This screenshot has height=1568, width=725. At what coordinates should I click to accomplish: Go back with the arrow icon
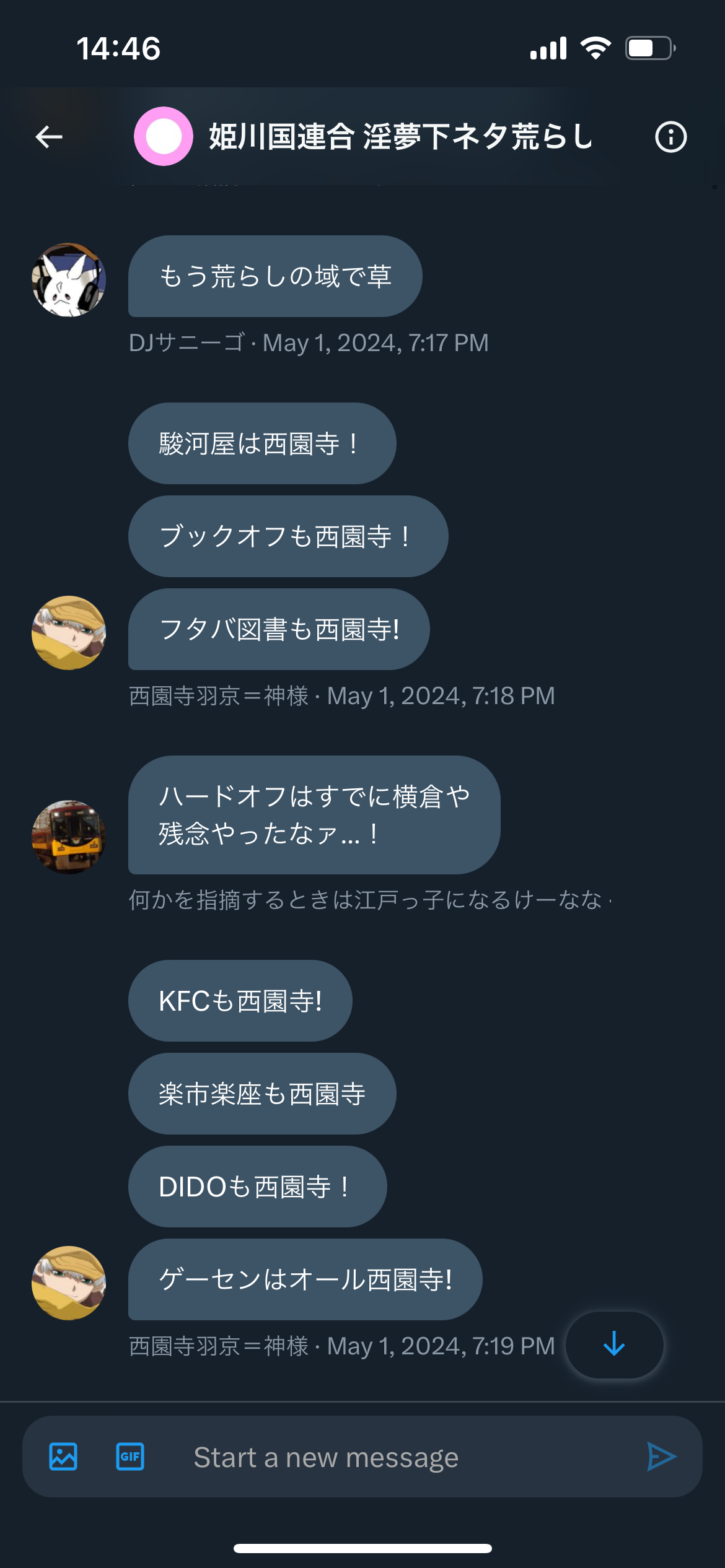49,137
